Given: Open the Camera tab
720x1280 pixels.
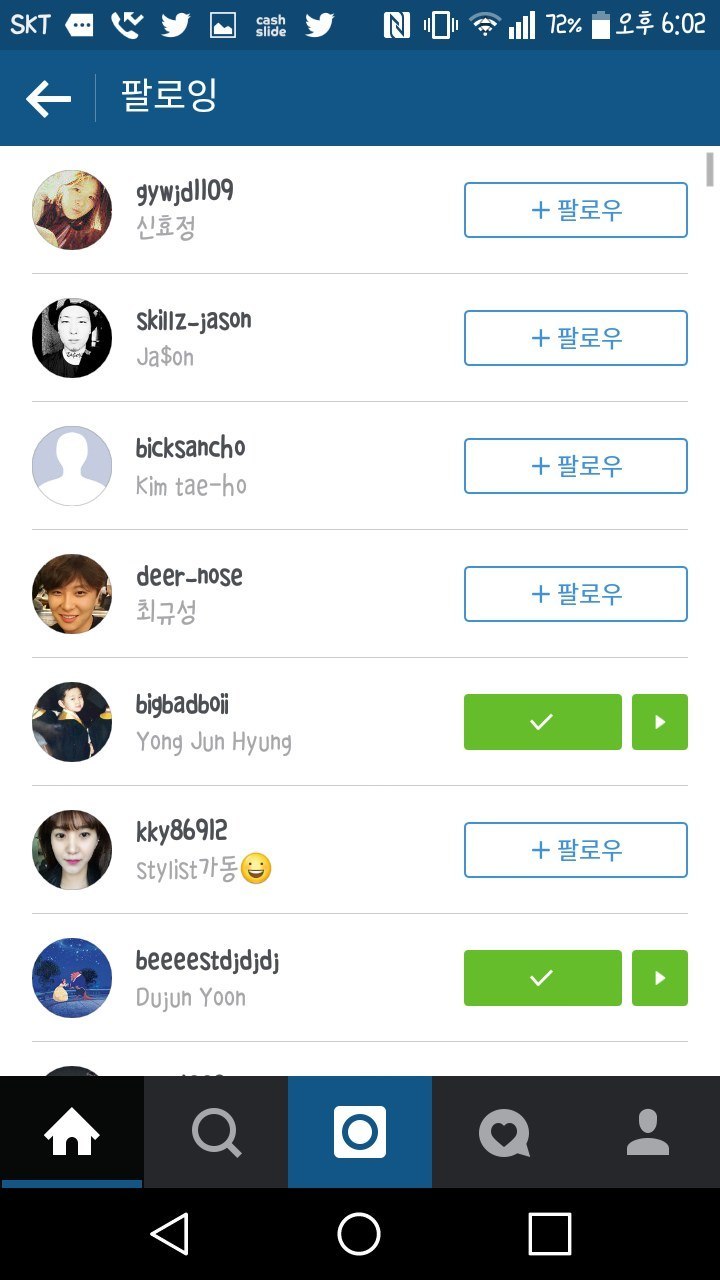Looking at the screenshot, I should 360,1132.
